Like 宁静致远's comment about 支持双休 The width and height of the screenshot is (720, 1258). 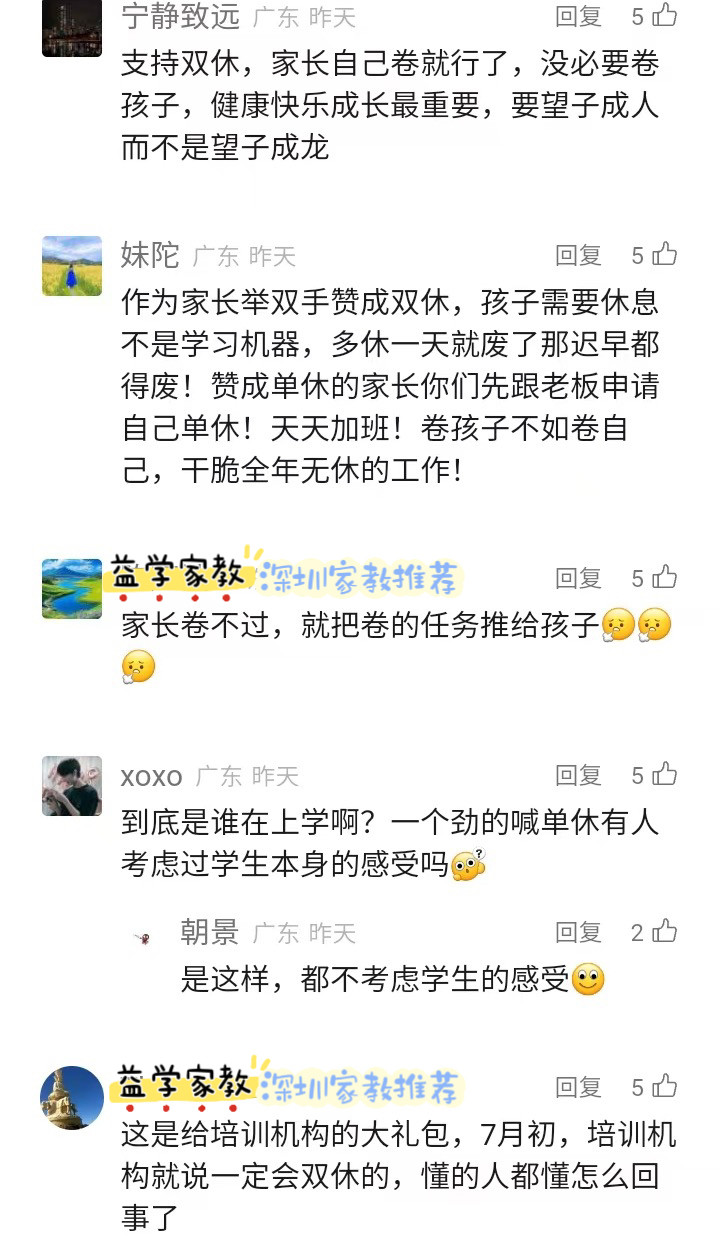click(x=664, y=16)
